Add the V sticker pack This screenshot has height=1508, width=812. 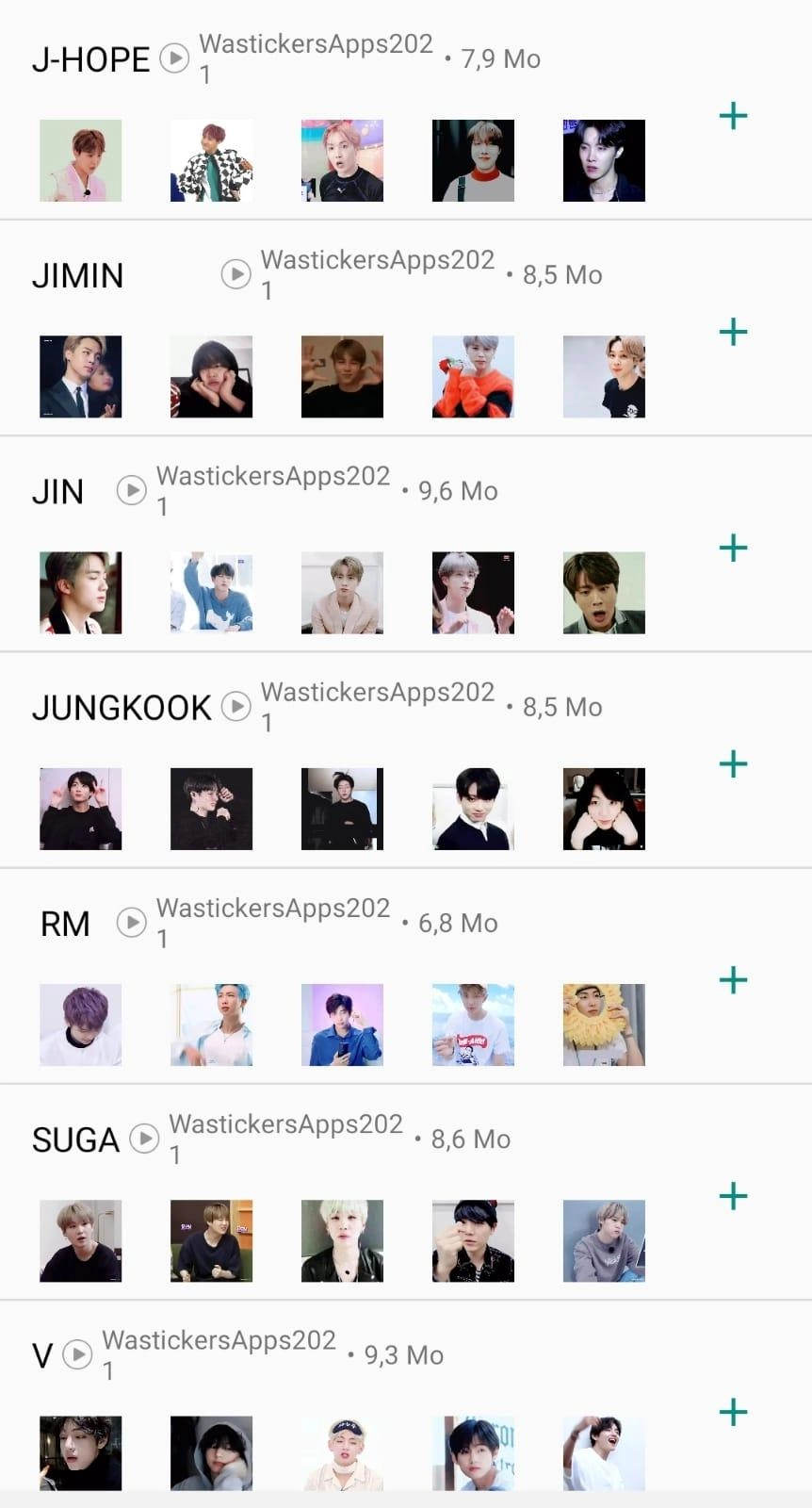733,1412
